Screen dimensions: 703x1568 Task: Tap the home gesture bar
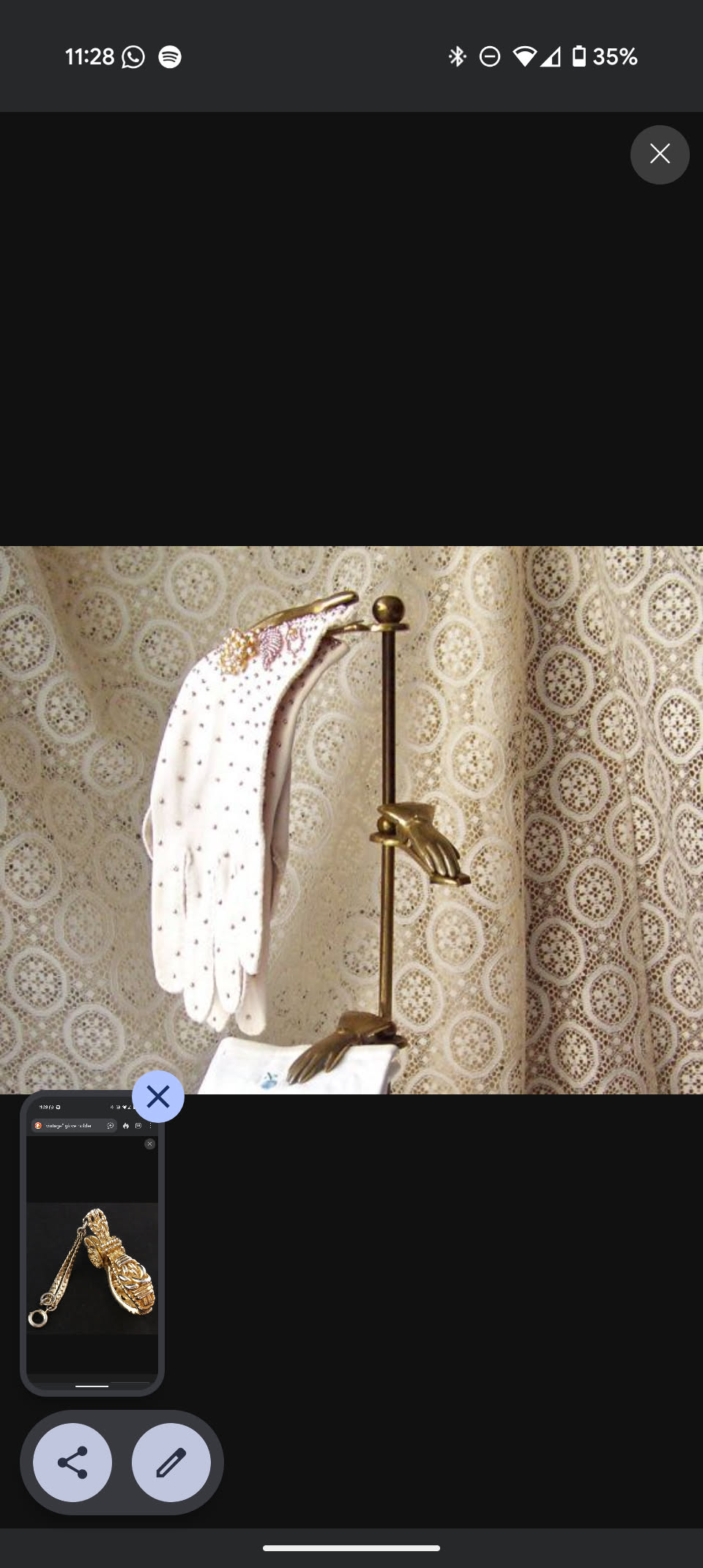[x=351, y=1548]
